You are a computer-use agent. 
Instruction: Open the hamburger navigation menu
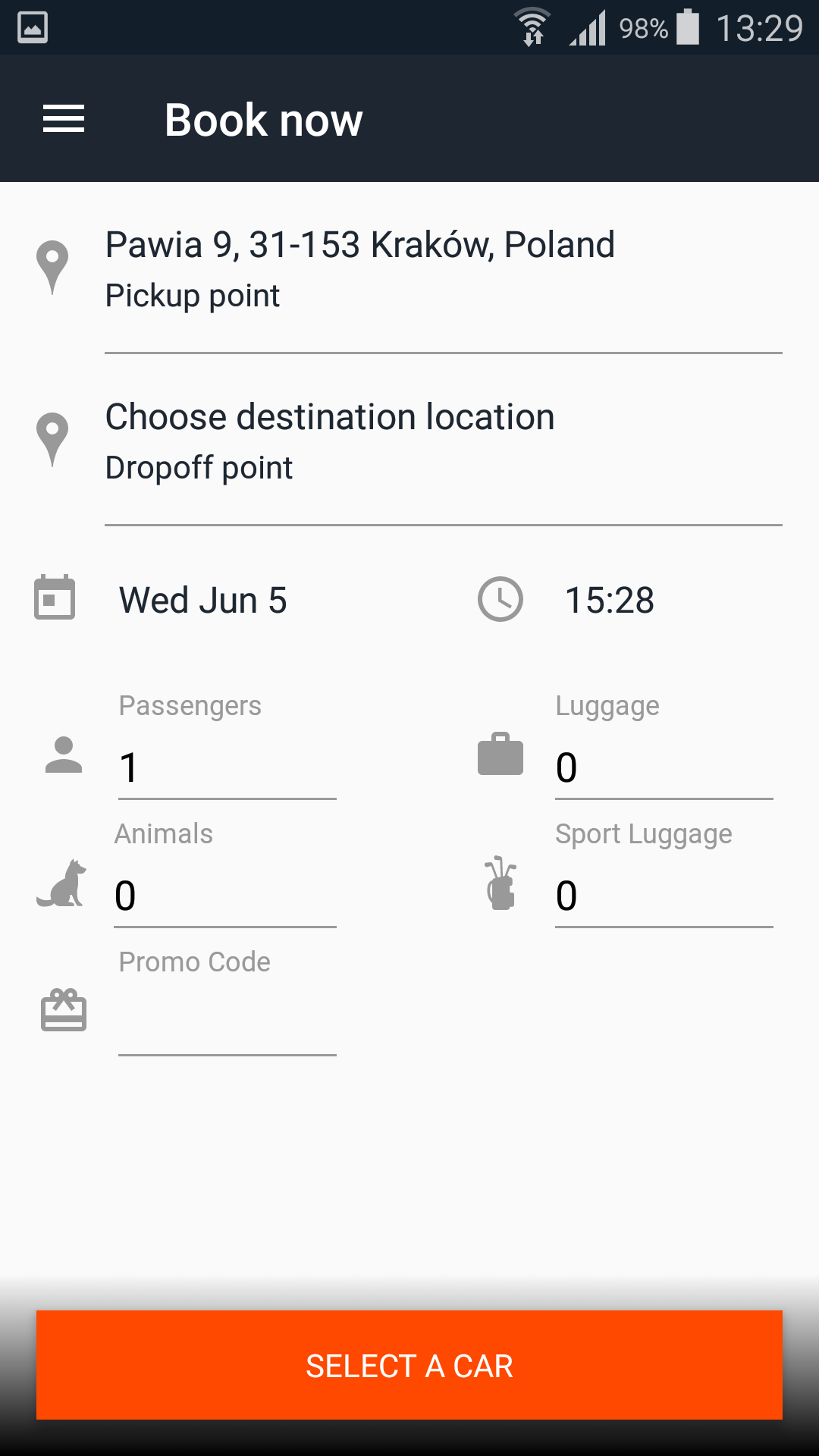tap(64, 119)
